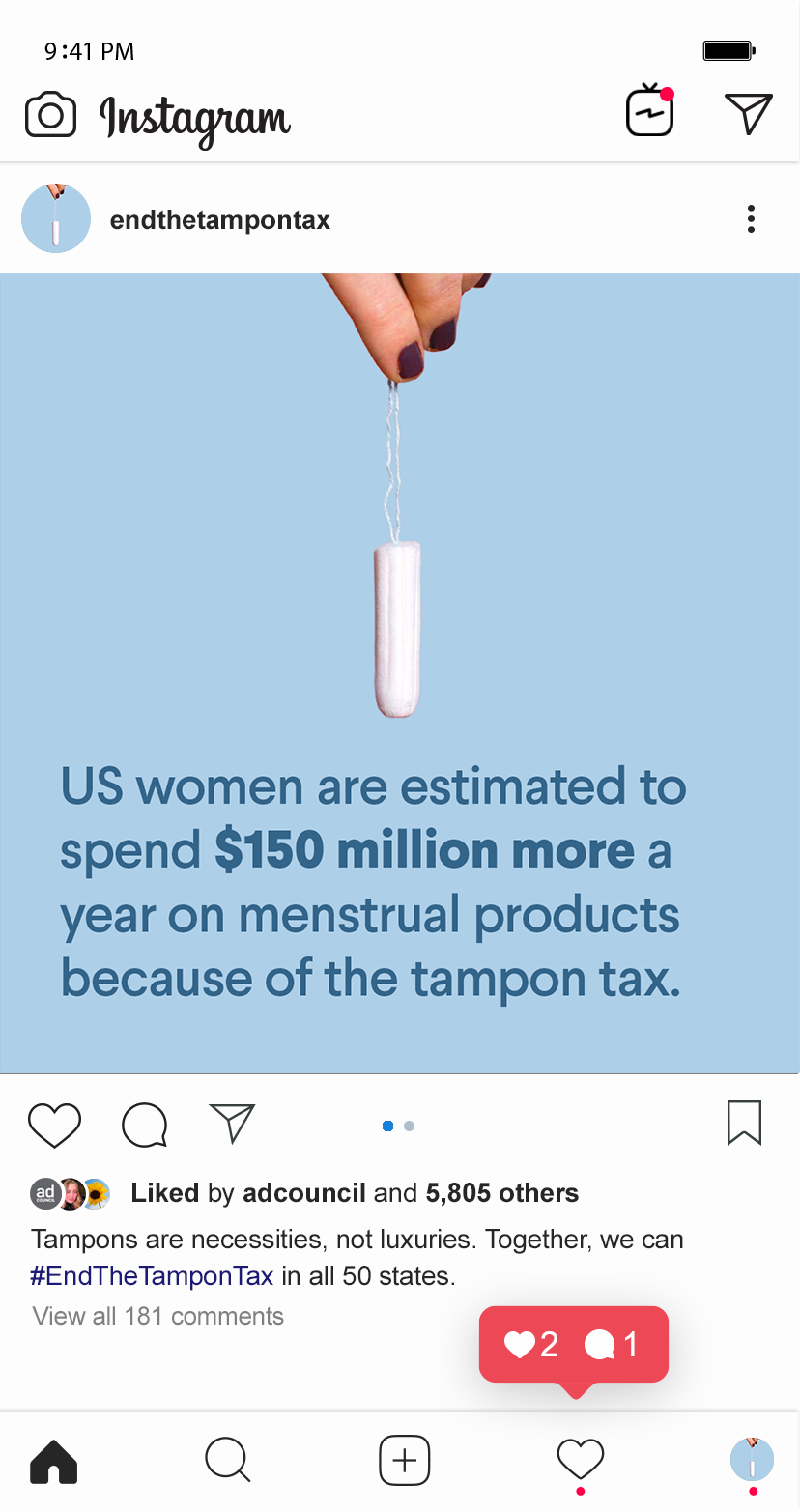
Task: Open the endthetampontax avatar in the post header
Action: (x=56, y=219)
